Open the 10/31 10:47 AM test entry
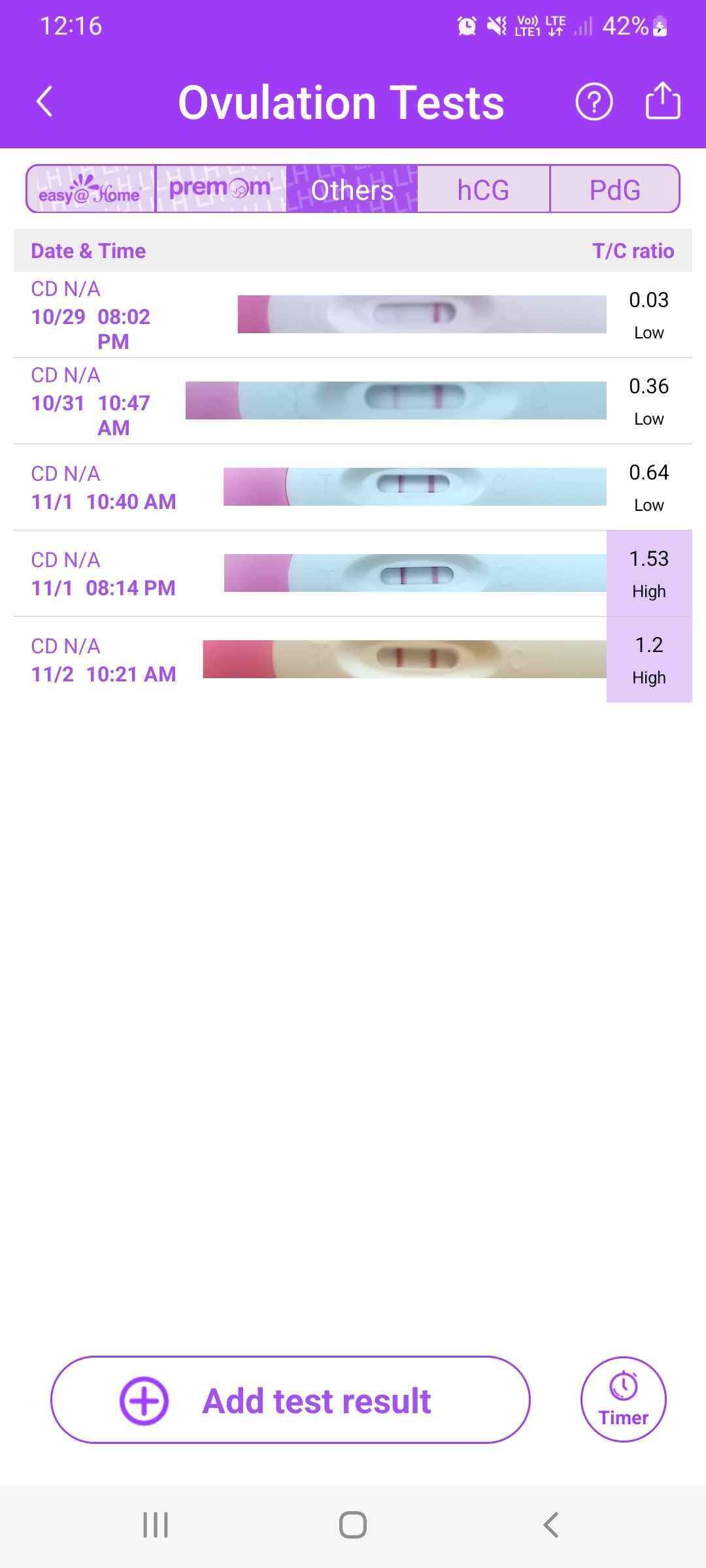The width and height of the screenshot is (706, 1568). point(353,401)
